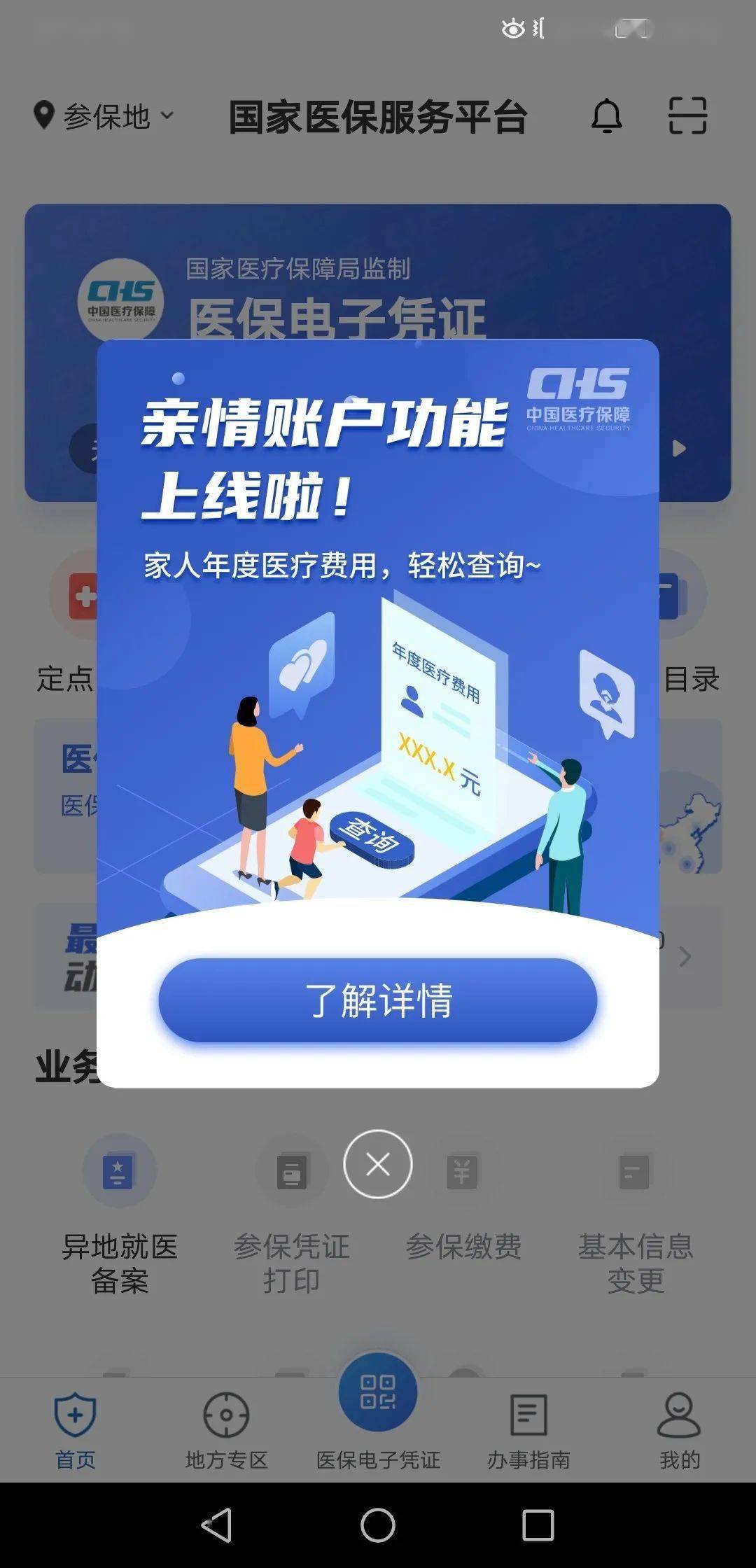Select 参保缴费 service
The width and height of the screenshot is (756, 1568).
pos(463,1204)
